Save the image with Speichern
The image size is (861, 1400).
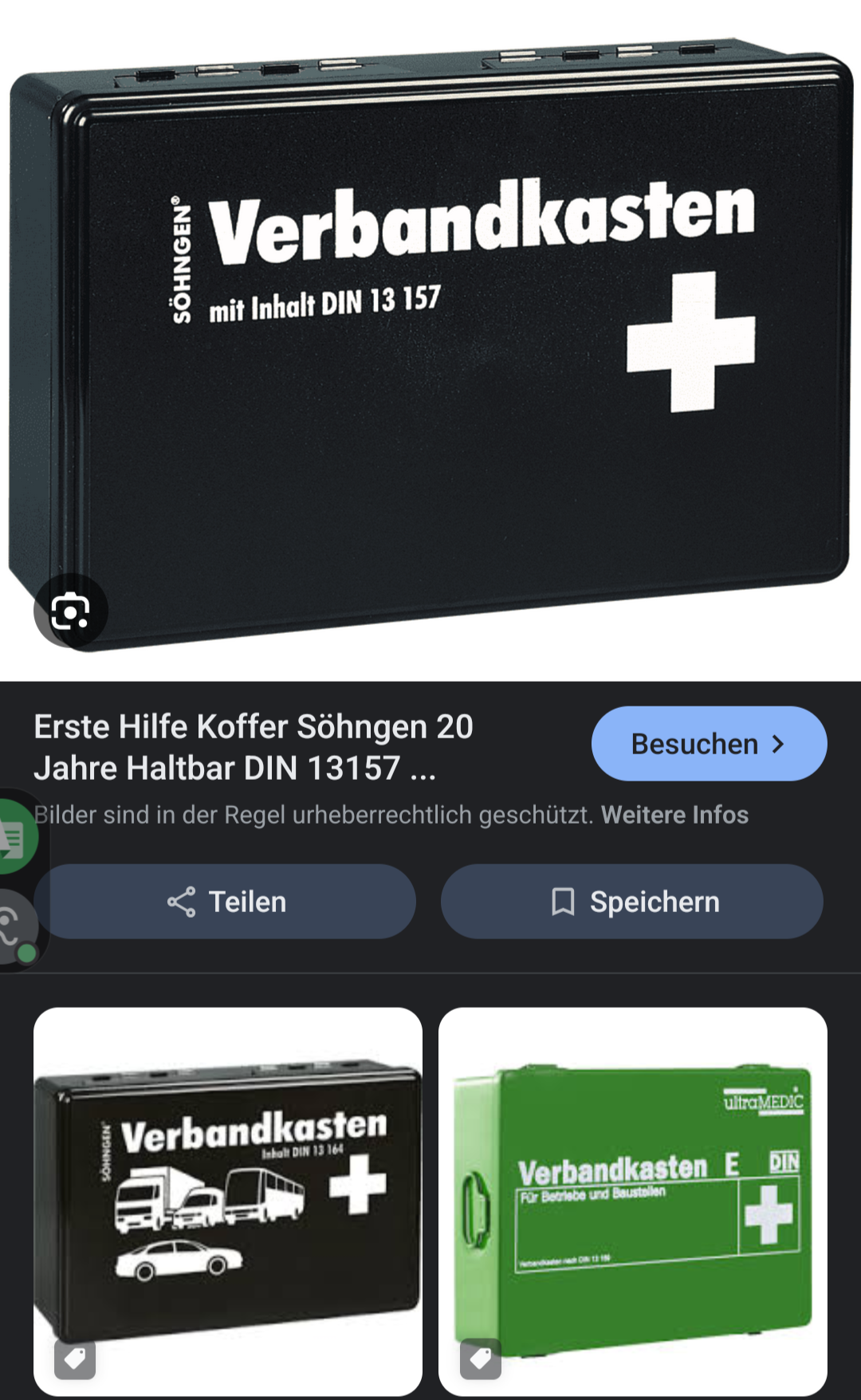pyautogui.click(x=631, y=902)
